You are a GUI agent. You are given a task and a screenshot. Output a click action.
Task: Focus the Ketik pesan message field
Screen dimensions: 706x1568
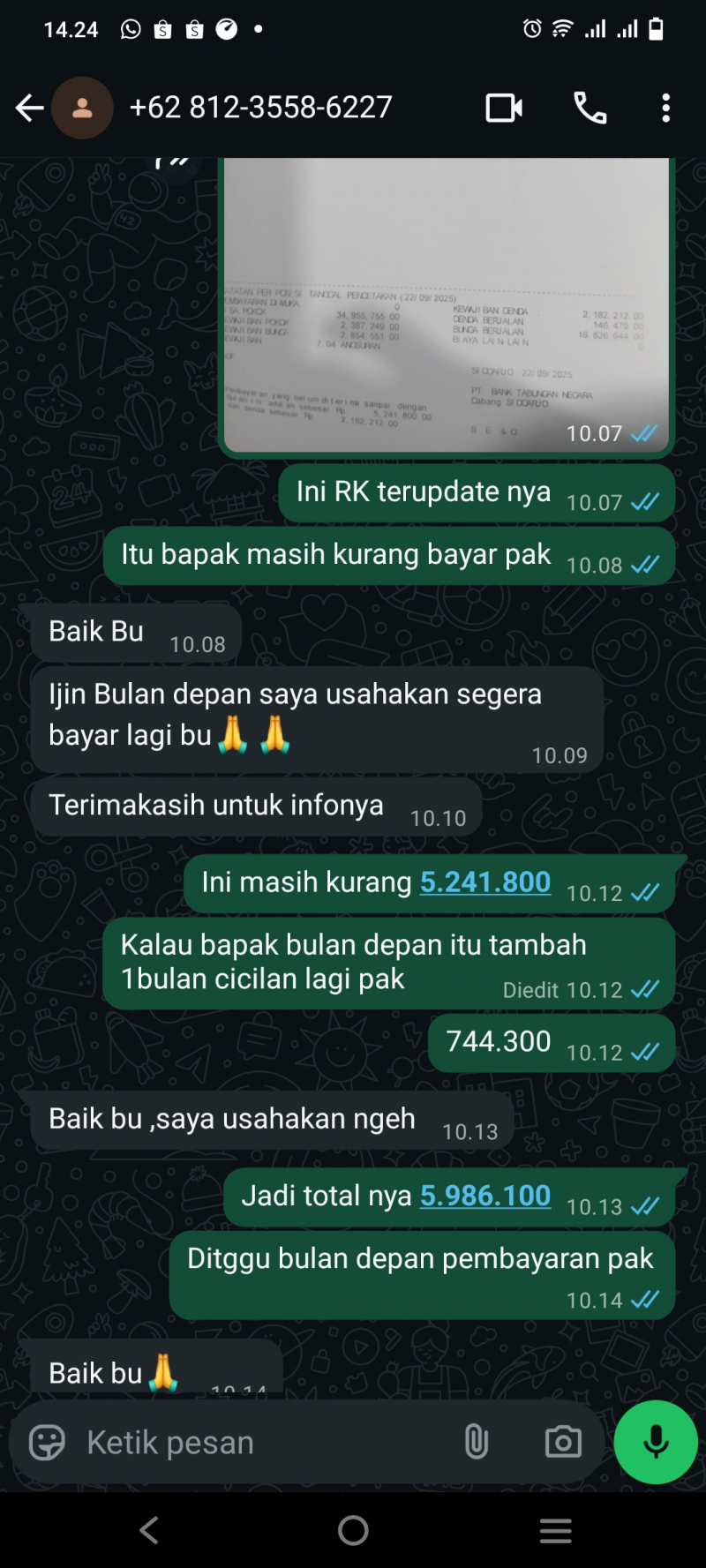(x=256, y=1443)
